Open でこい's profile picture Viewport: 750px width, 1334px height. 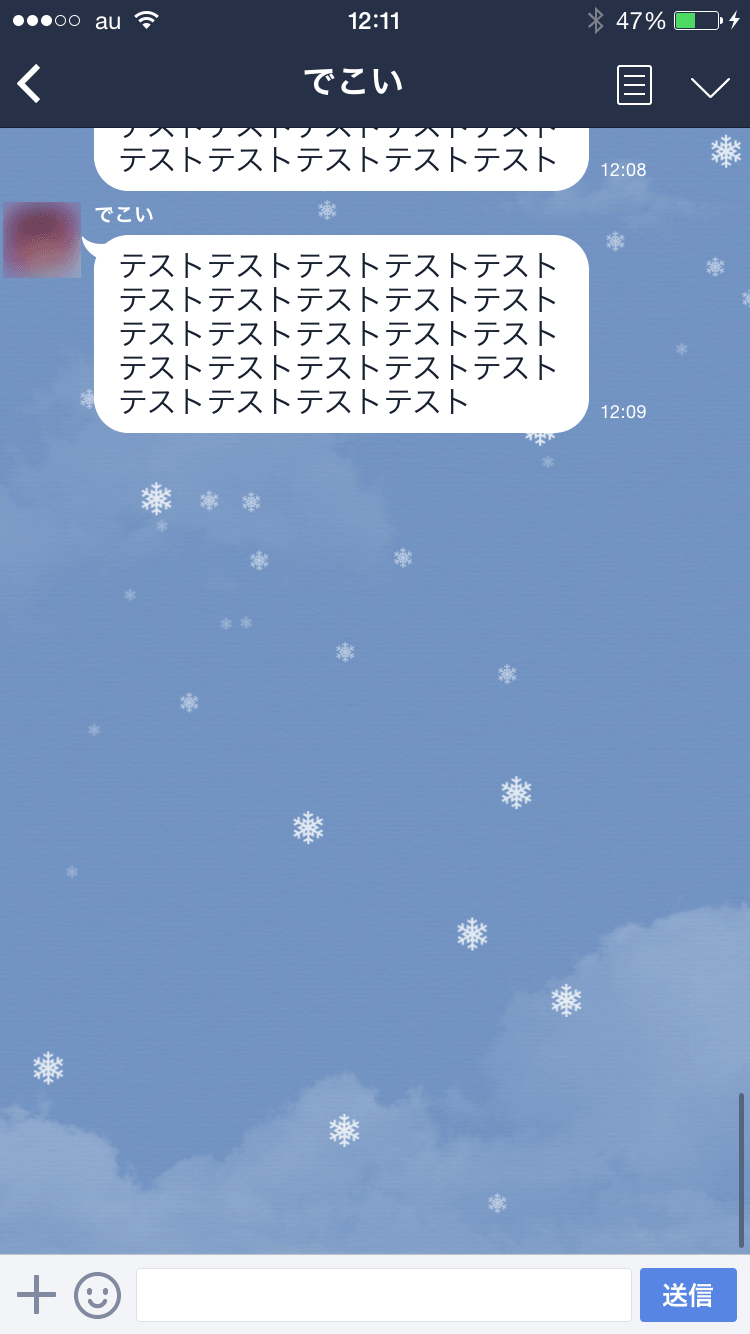pos(42,240)
